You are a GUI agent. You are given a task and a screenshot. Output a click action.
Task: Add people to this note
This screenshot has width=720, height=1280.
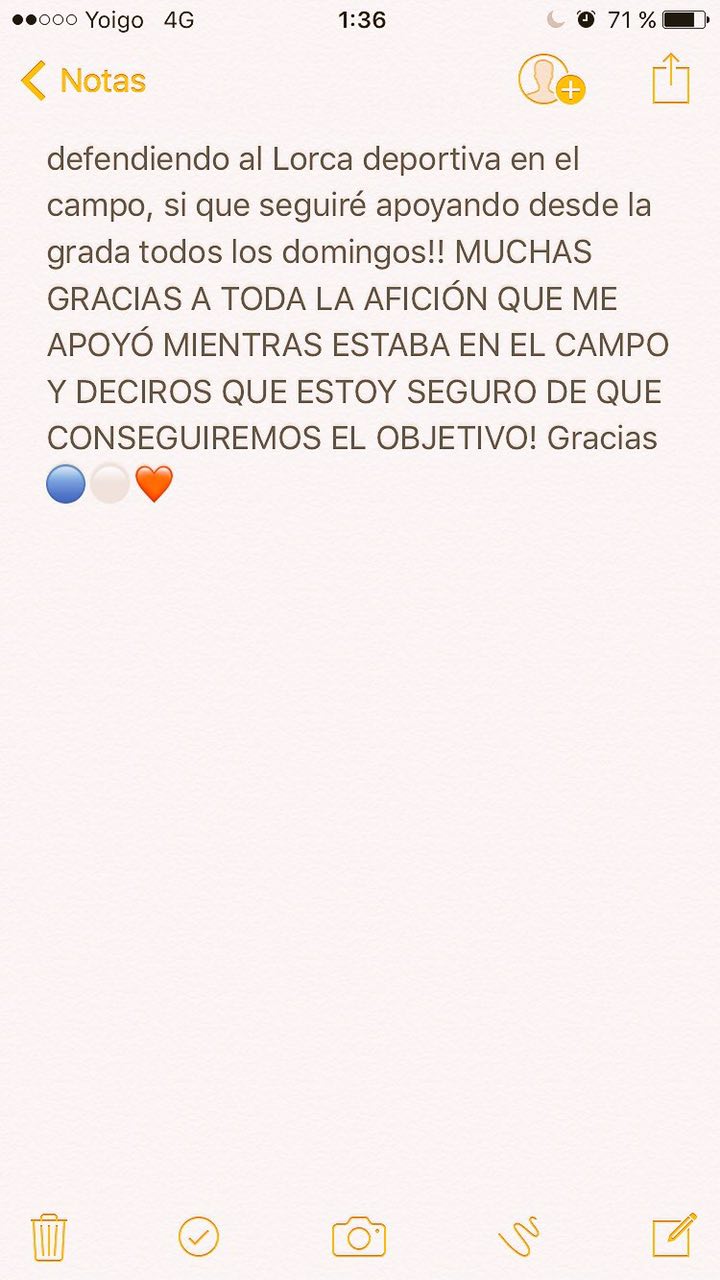tap(550, 80)
